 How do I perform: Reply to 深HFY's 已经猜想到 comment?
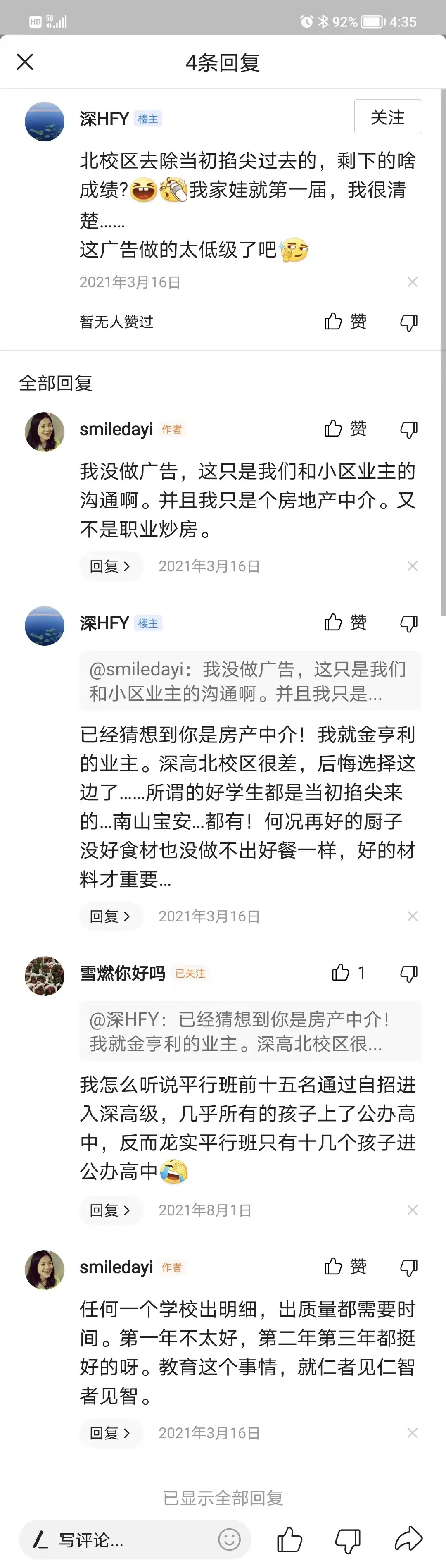click(110, 916)
